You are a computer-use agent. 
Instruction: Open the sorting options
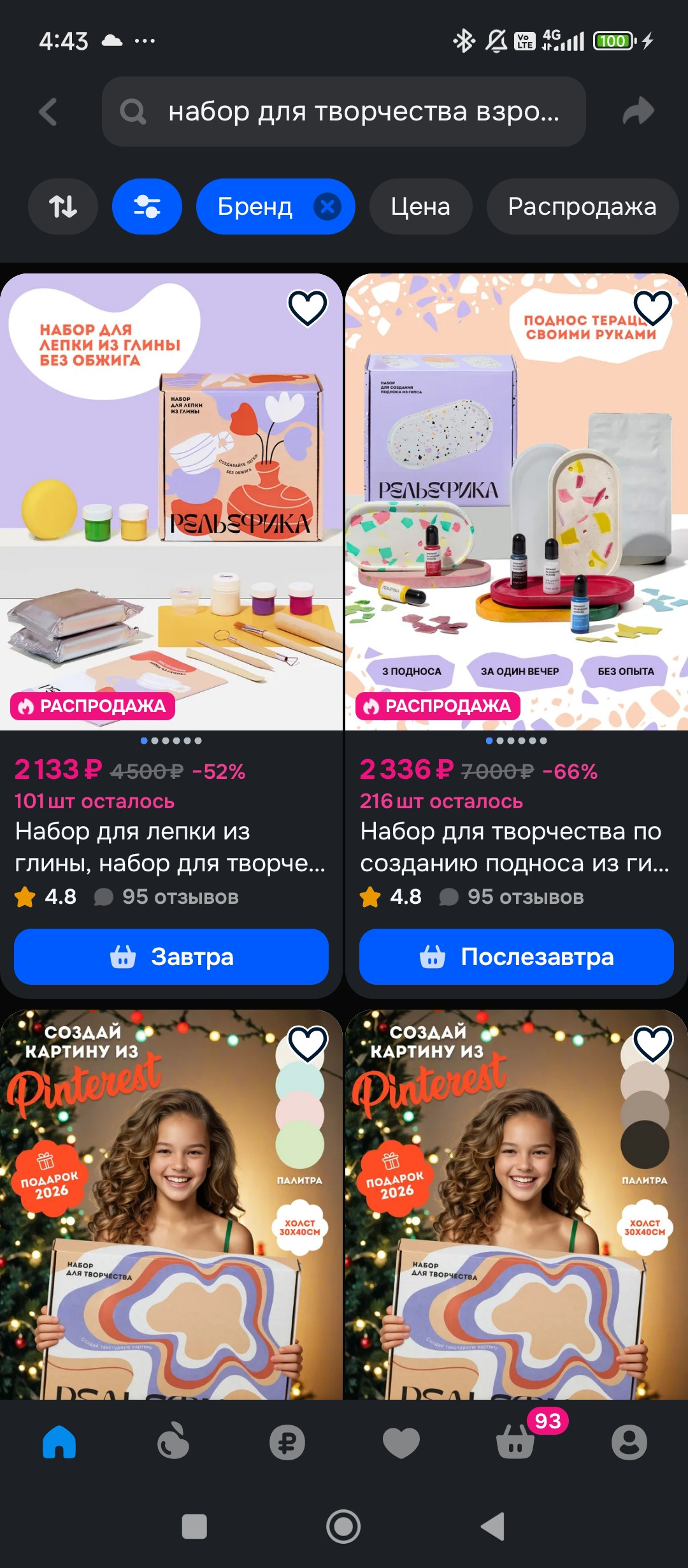63,207
